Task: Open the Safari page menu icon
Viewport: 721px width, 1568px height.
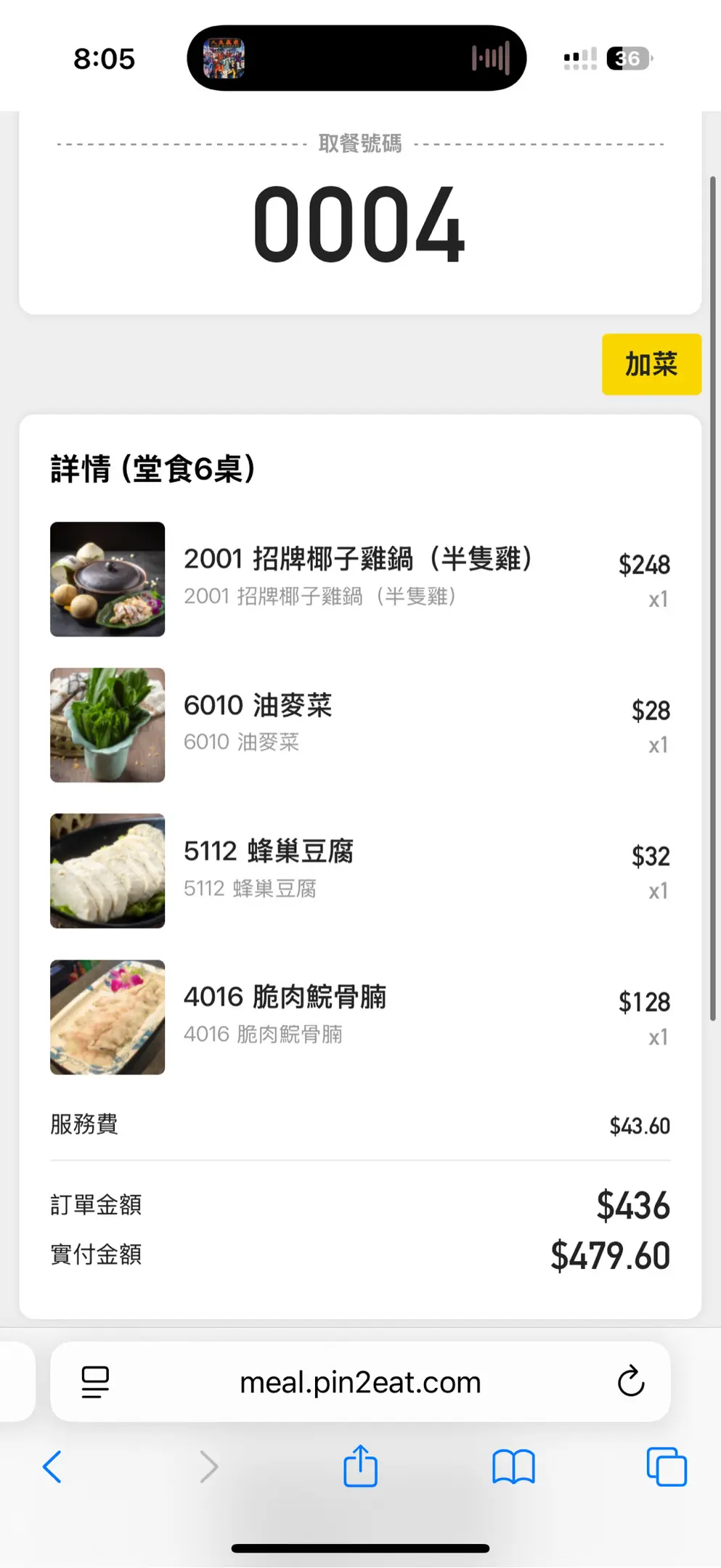Action: point(95,1381)
